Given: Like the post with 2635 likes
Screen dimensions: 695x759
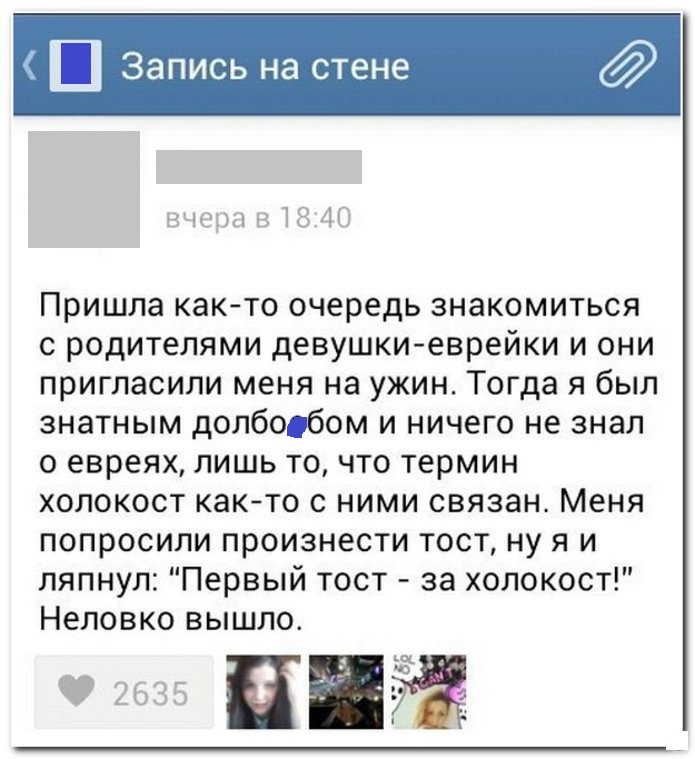Looking at the screenshot, I should pos(124,691).
